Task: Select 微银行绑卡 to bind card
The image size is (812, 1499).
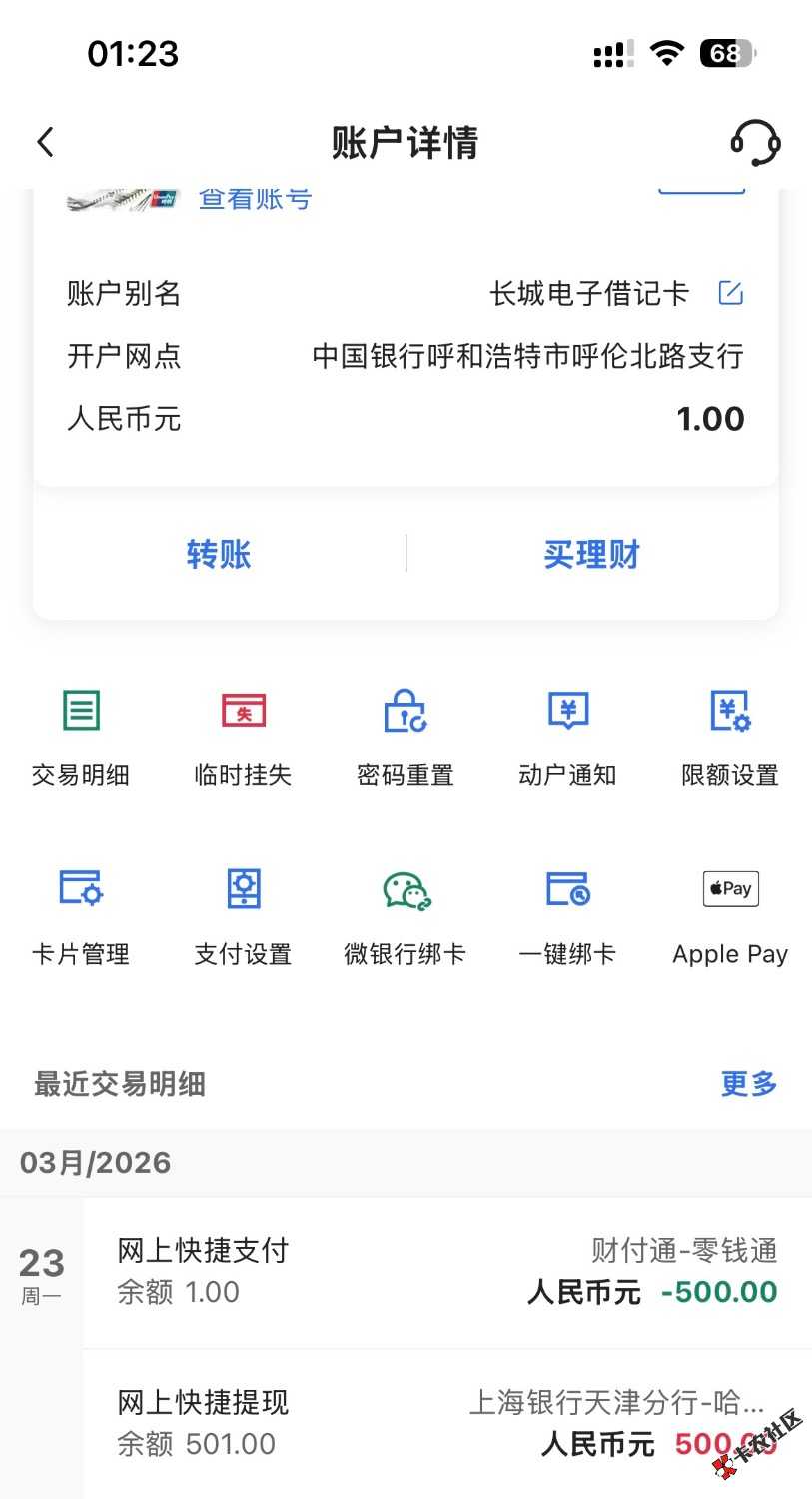Action: (406, 915)
